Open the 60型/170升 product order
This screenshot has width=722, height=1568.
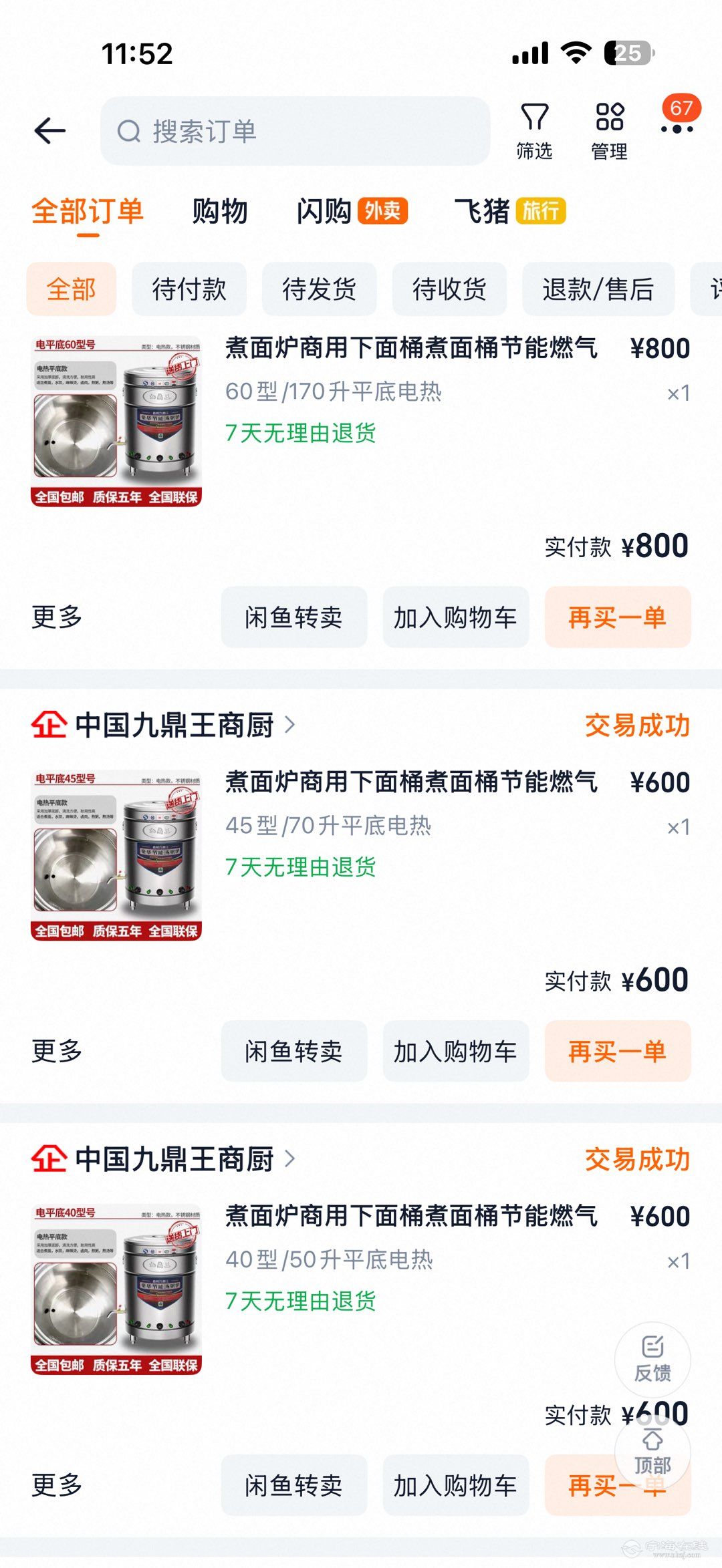pos(410,391)
